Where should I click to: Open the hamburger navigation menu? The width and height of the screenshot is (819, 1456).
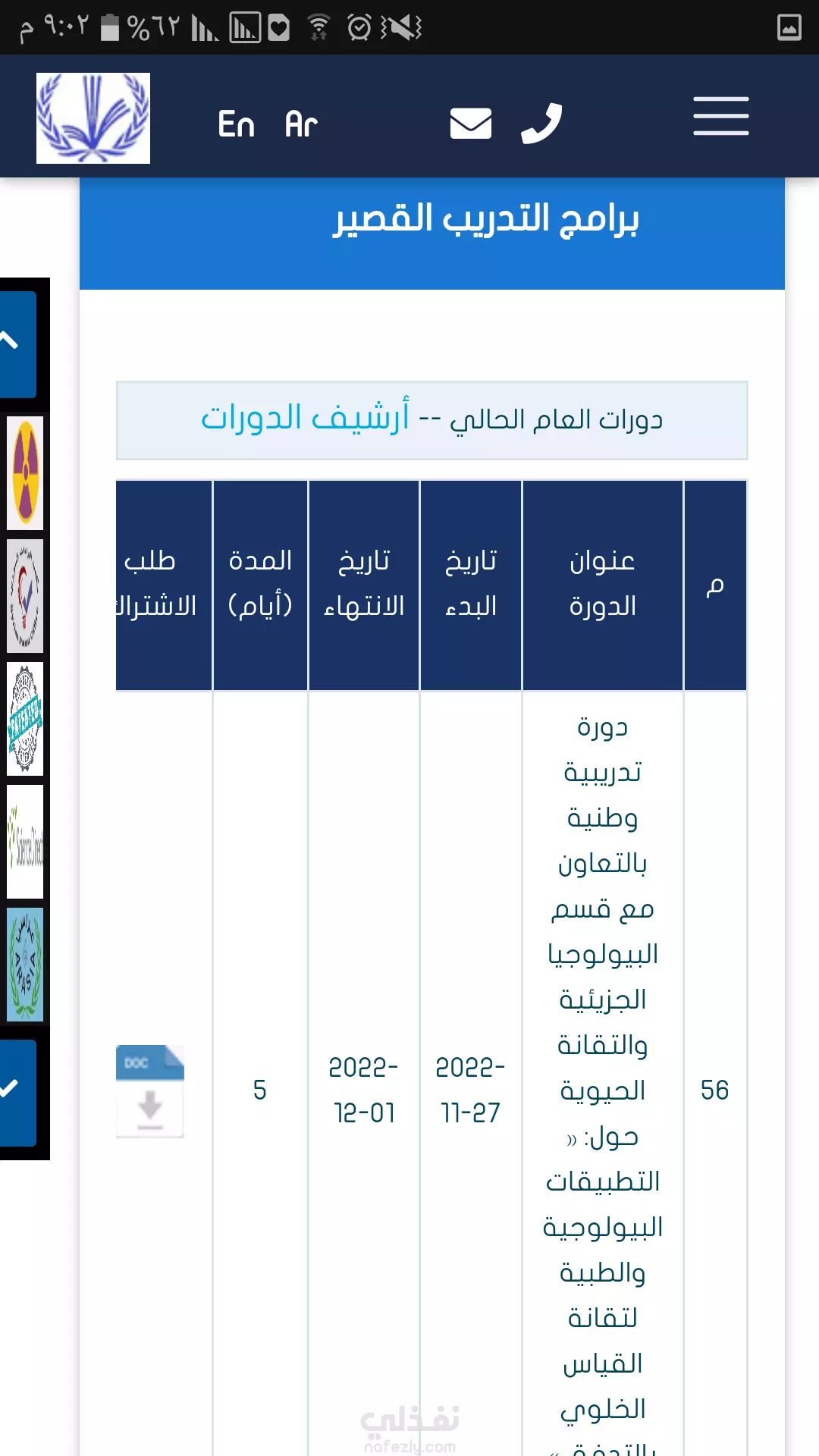[720, 116]
